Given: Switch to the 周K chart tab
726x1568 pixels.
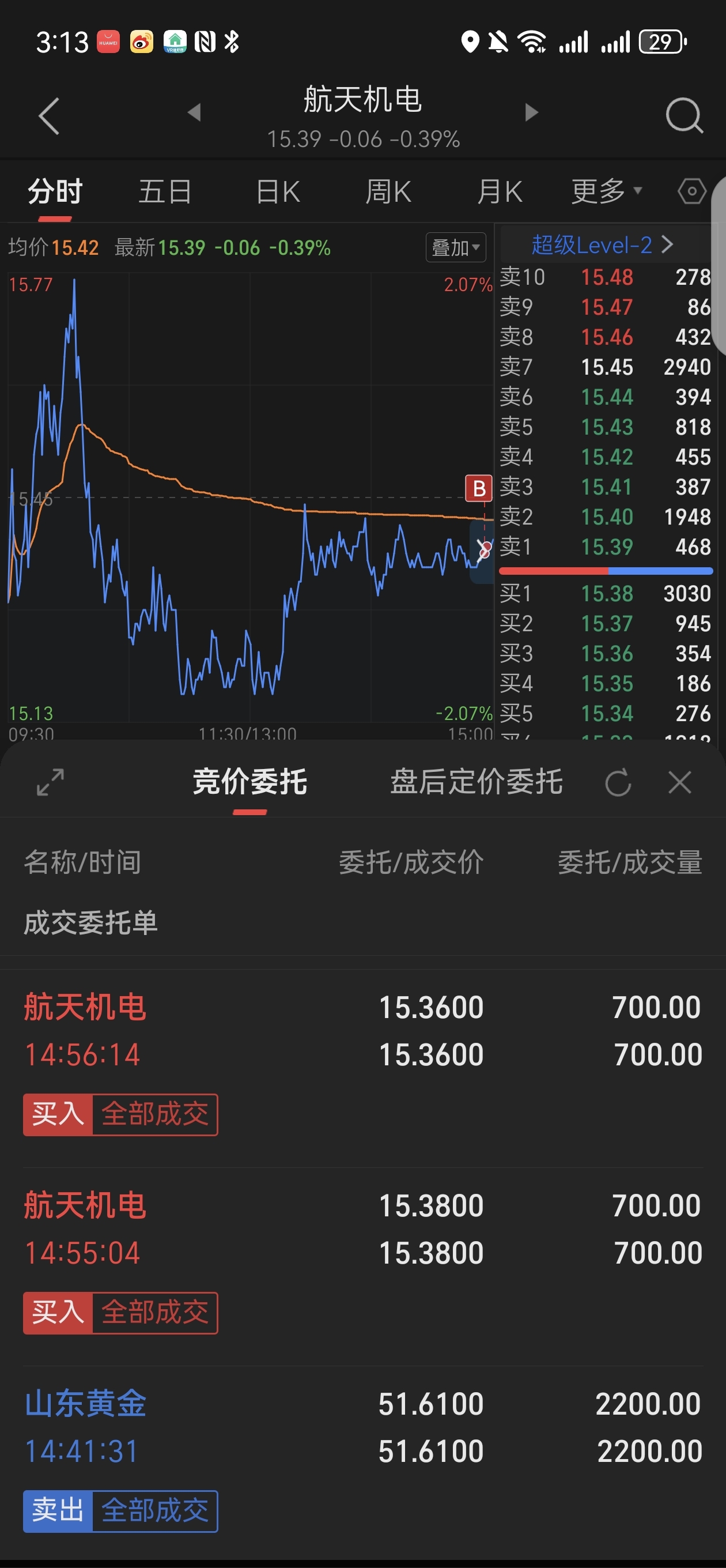Looking at the screenshot, I should (x=388, y=192).
